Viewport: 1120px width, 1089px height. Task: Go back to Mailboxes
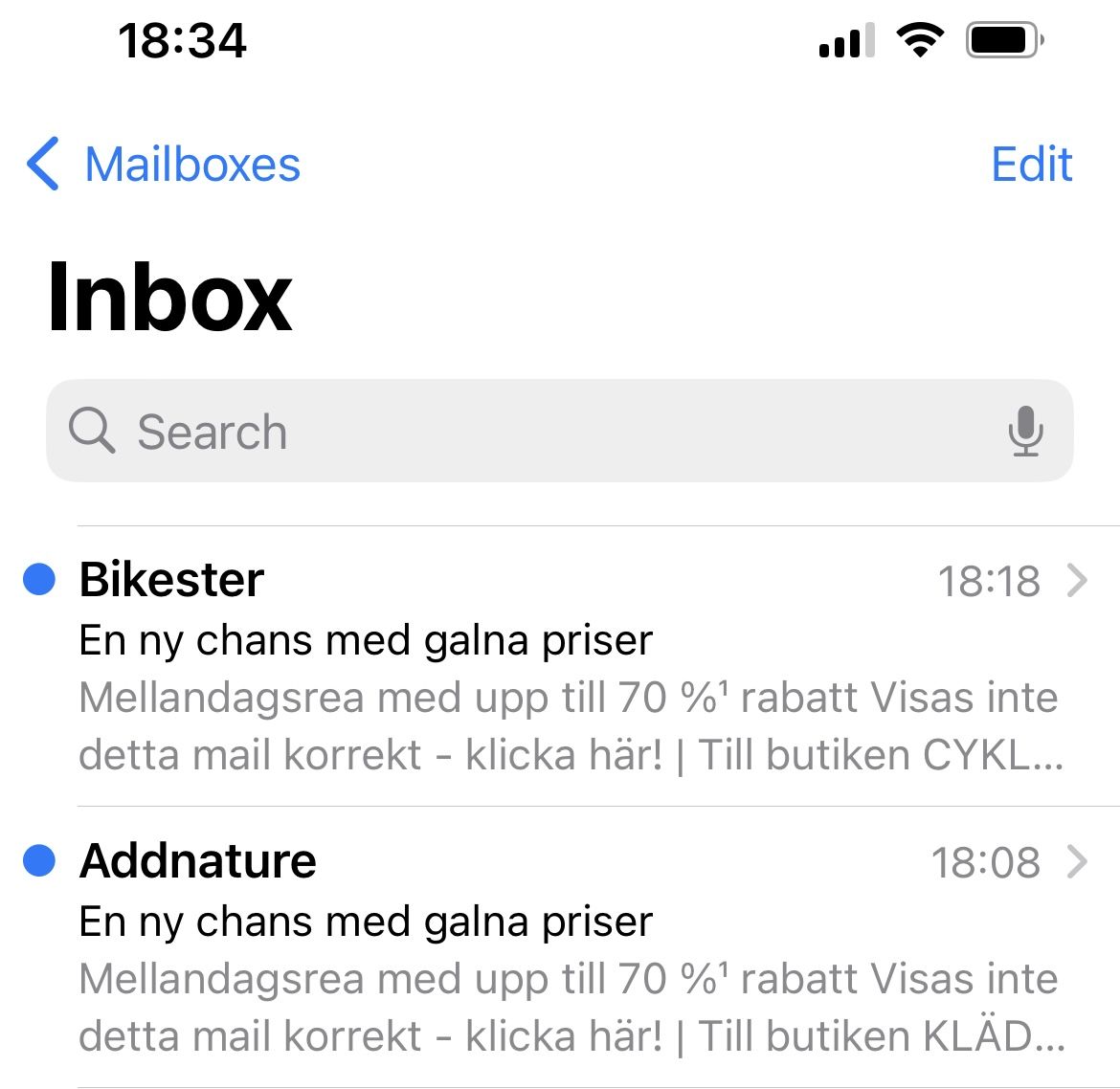coord(165,165)
